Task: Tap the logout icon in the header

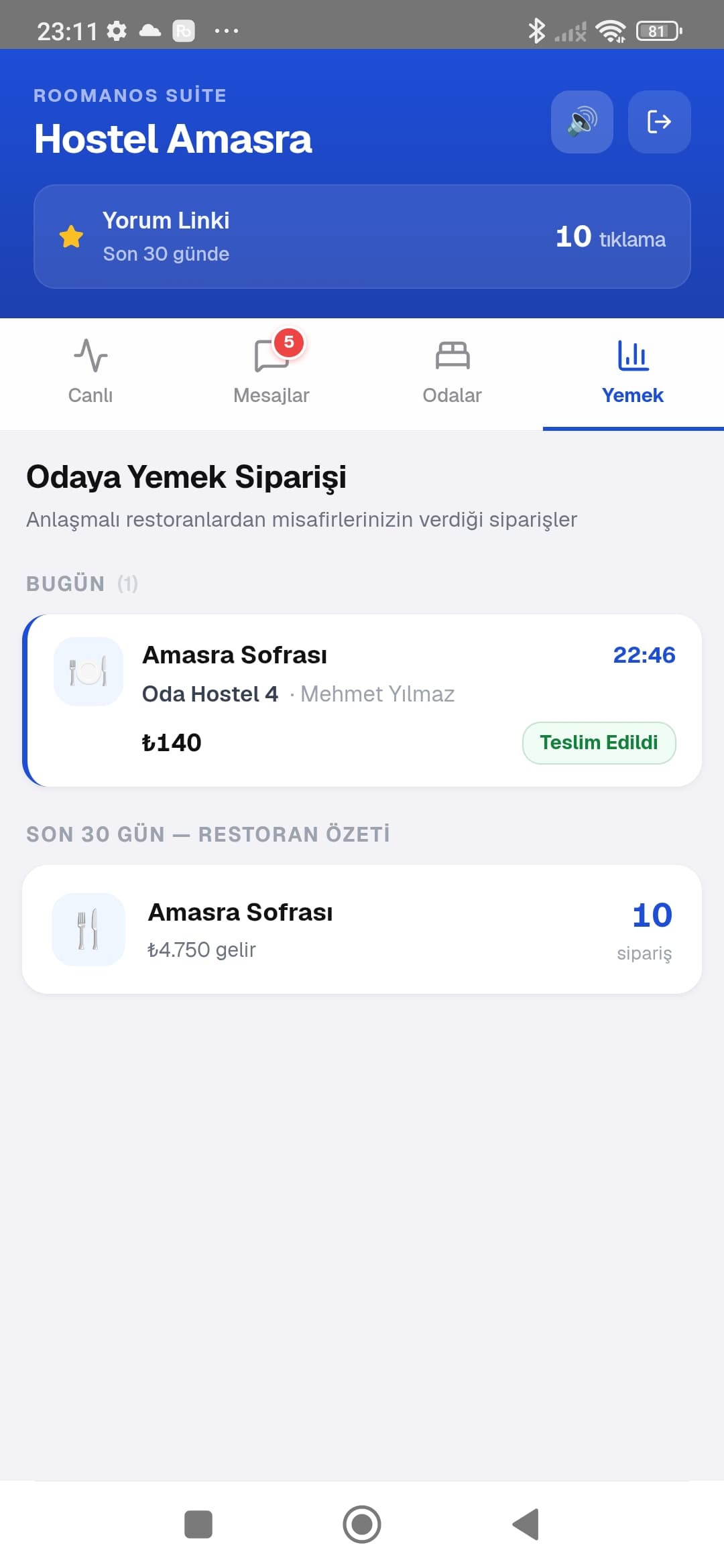Action: tap(659, 122)
